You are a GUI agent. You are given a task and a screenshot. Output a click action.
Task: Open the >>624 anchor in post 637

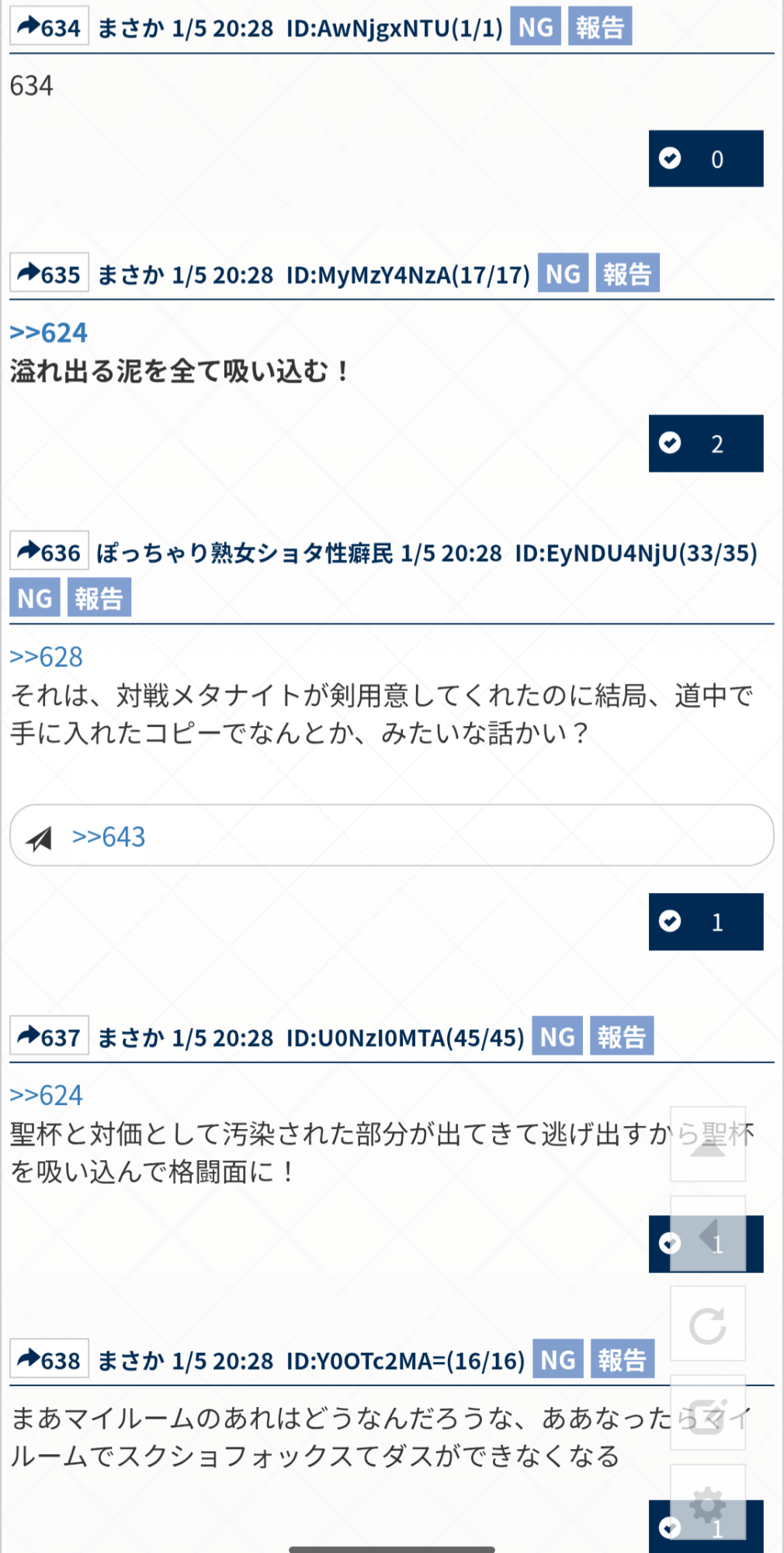(46, 1095)
